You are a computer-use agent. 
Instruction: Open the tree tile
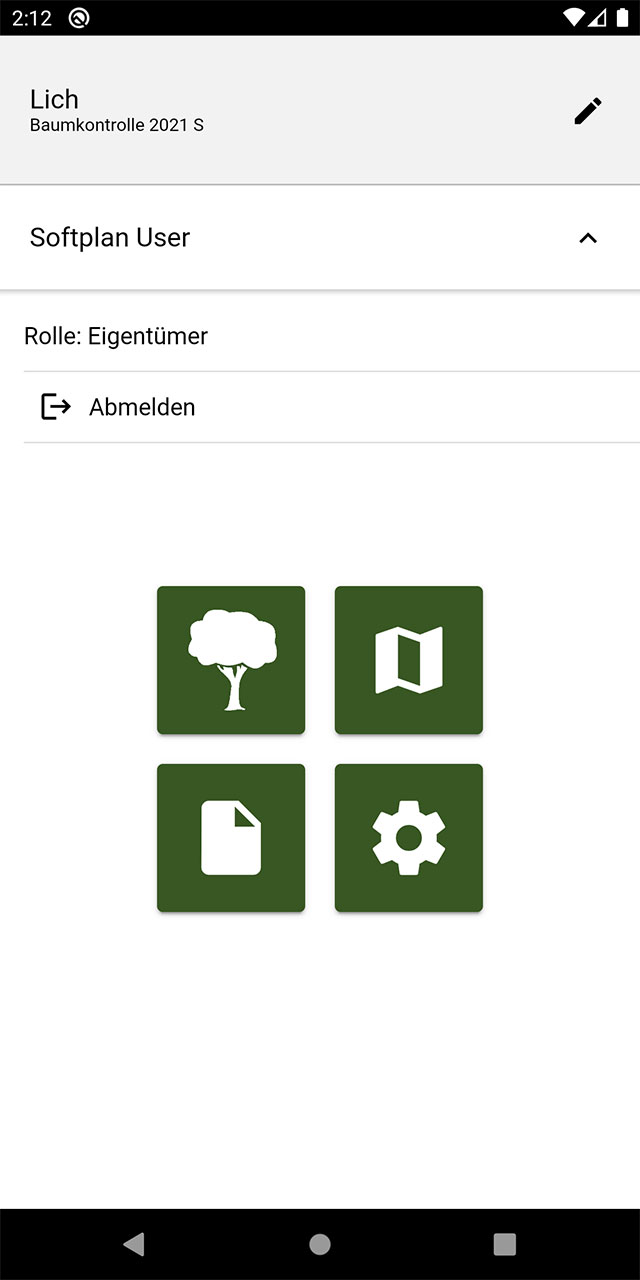tap(231, 660)
